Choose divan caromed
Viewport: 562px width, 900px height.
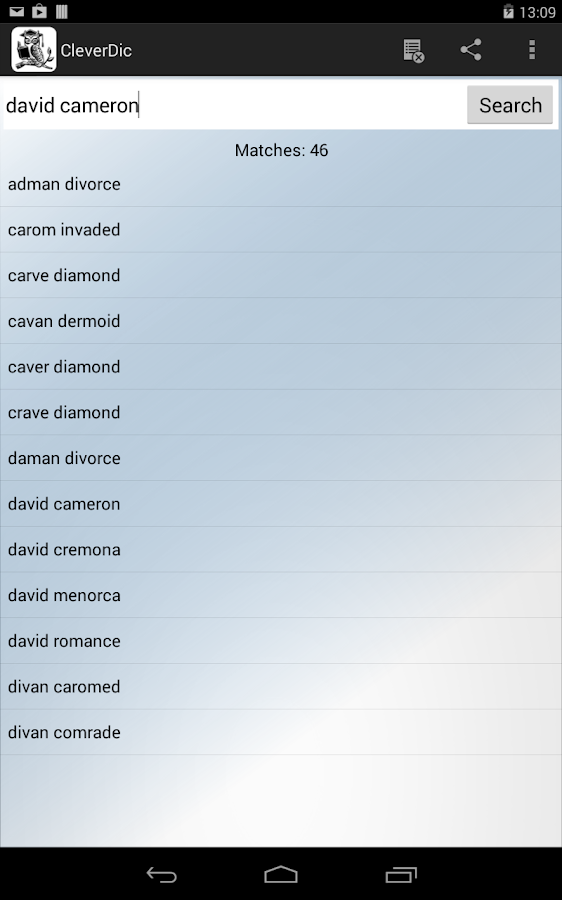click(x=281, y=687)
